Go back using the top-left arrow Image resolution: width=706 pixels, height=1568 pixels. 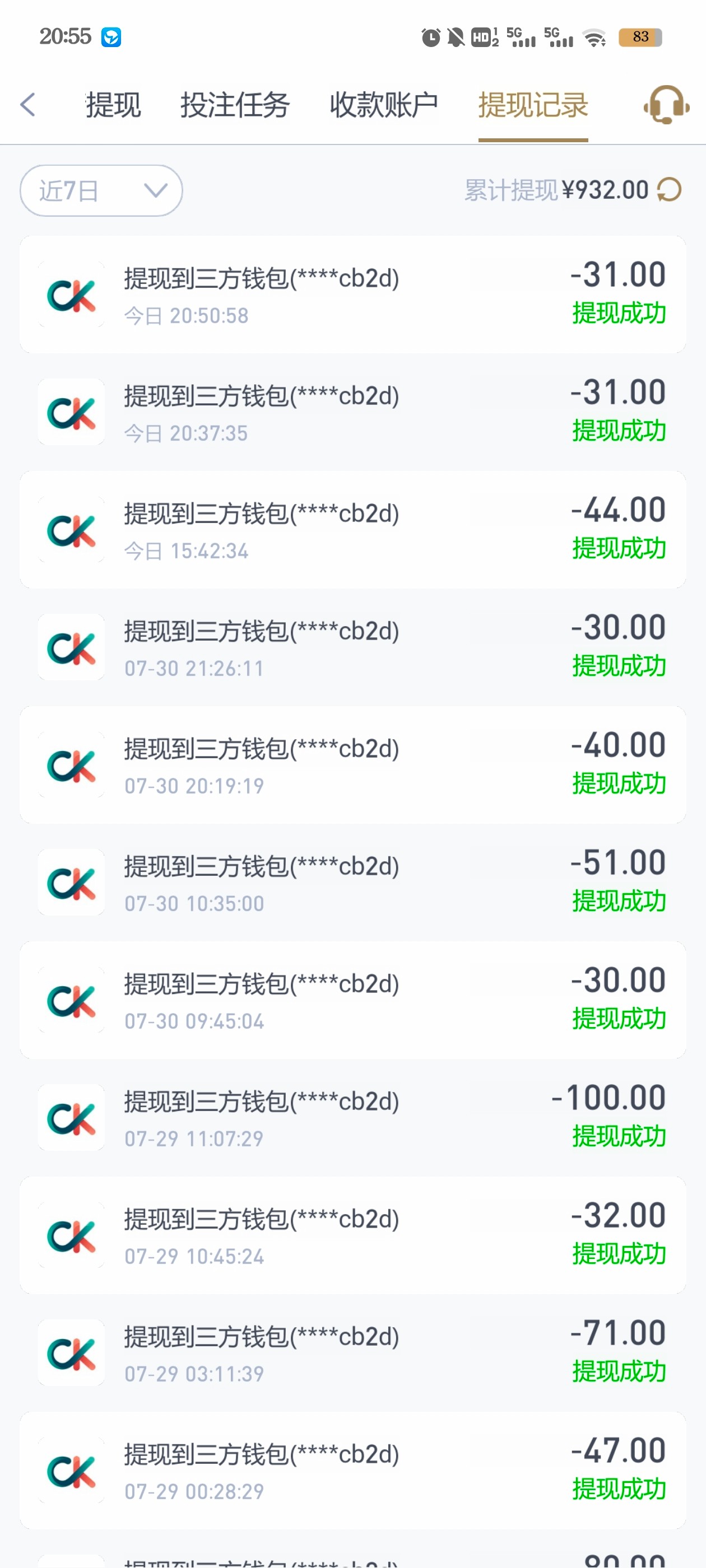point(28,105)
